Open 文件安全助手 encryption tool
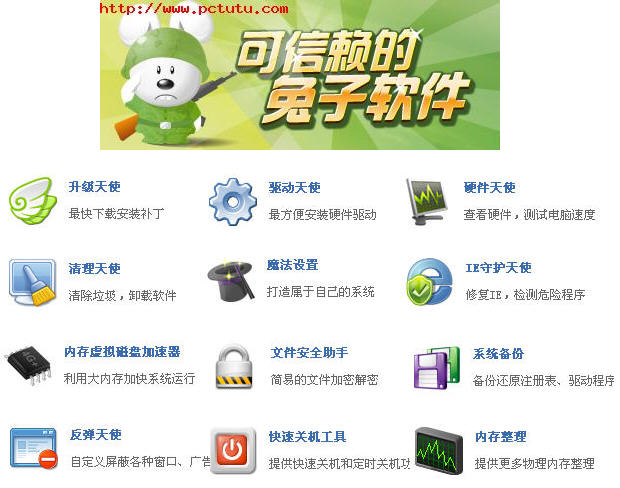The height and width of the screenshot is (488, 620). pos(309,353)
